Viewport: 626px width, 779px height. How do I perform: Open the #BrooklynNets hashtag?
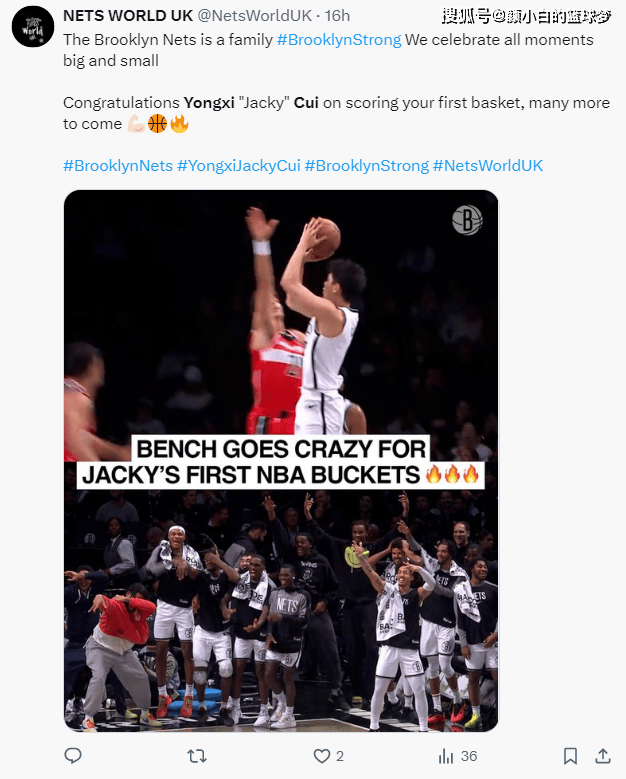[x=117, y=165]
